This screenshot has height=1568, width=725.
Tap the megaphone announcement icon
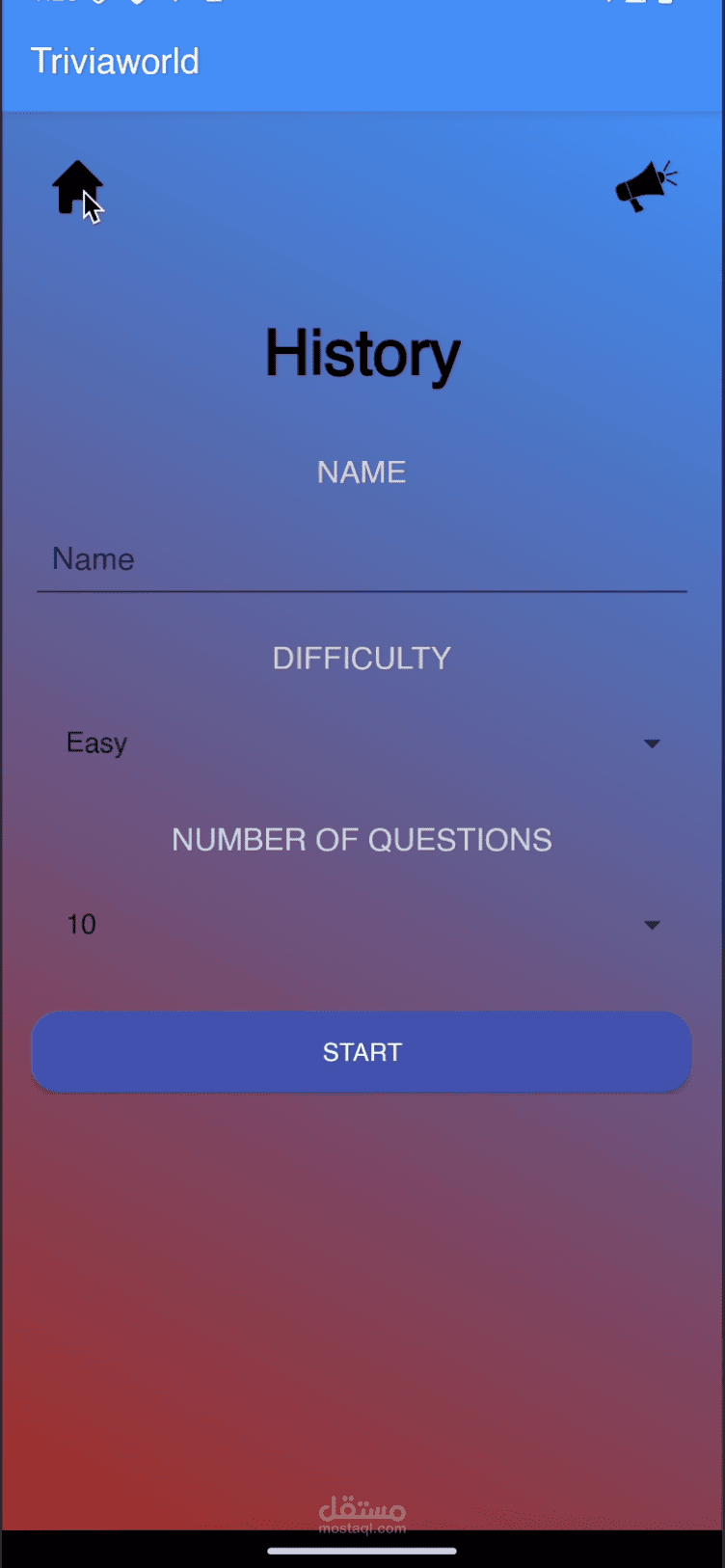pyautogui.click(x=645, y=185)
